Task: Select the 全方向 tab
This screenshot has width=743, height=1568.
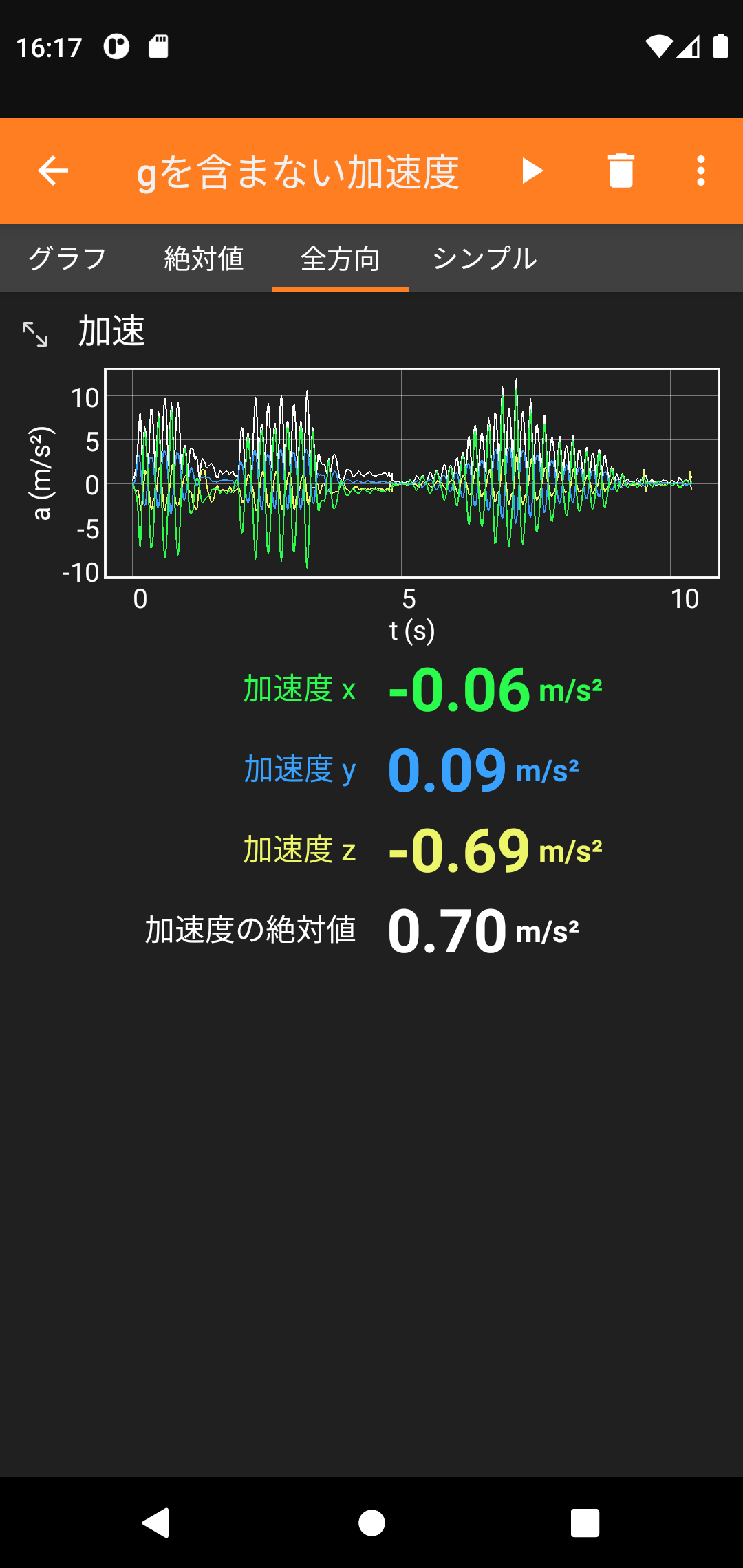Action: point(341,259)
